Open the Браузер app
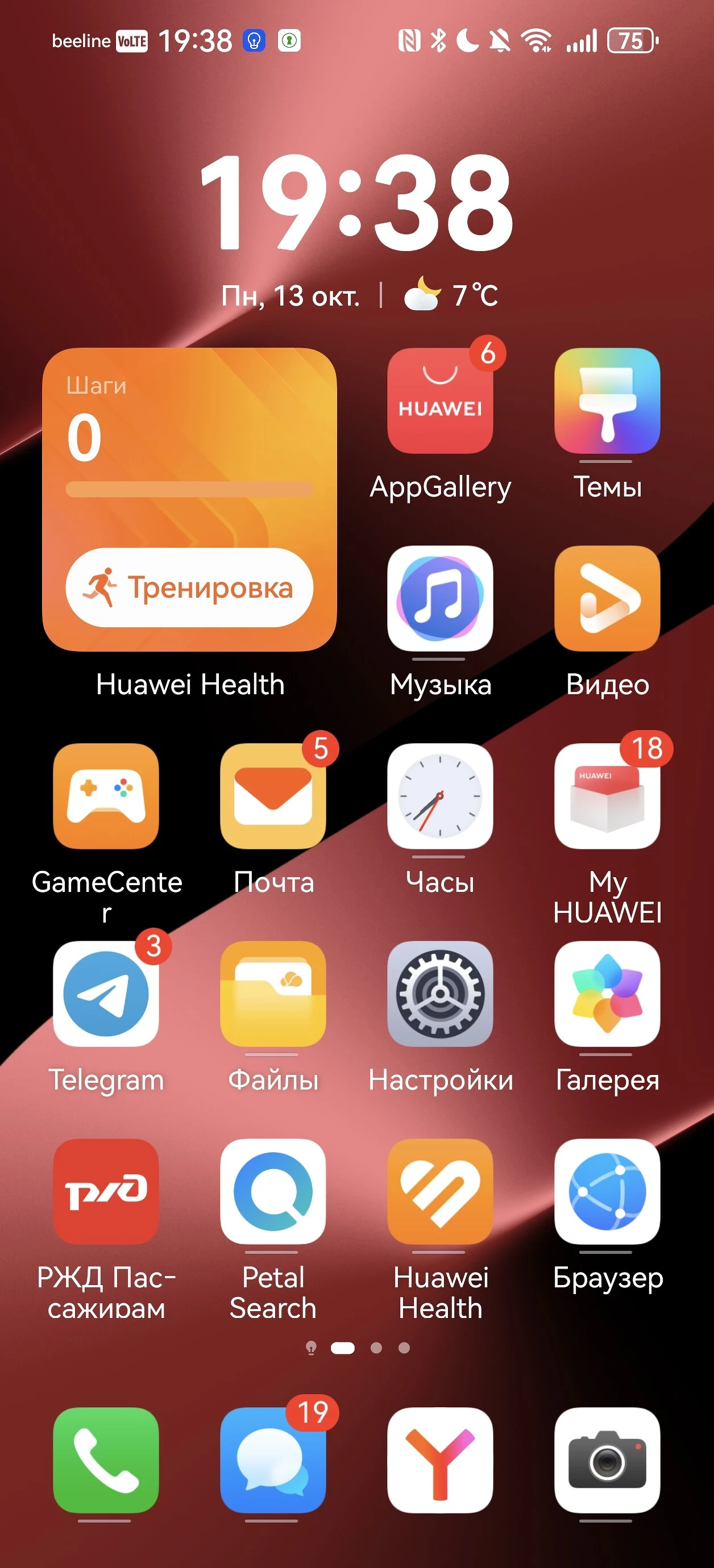The width and height of the screenshot is (714, 1568). point(607,1192)
